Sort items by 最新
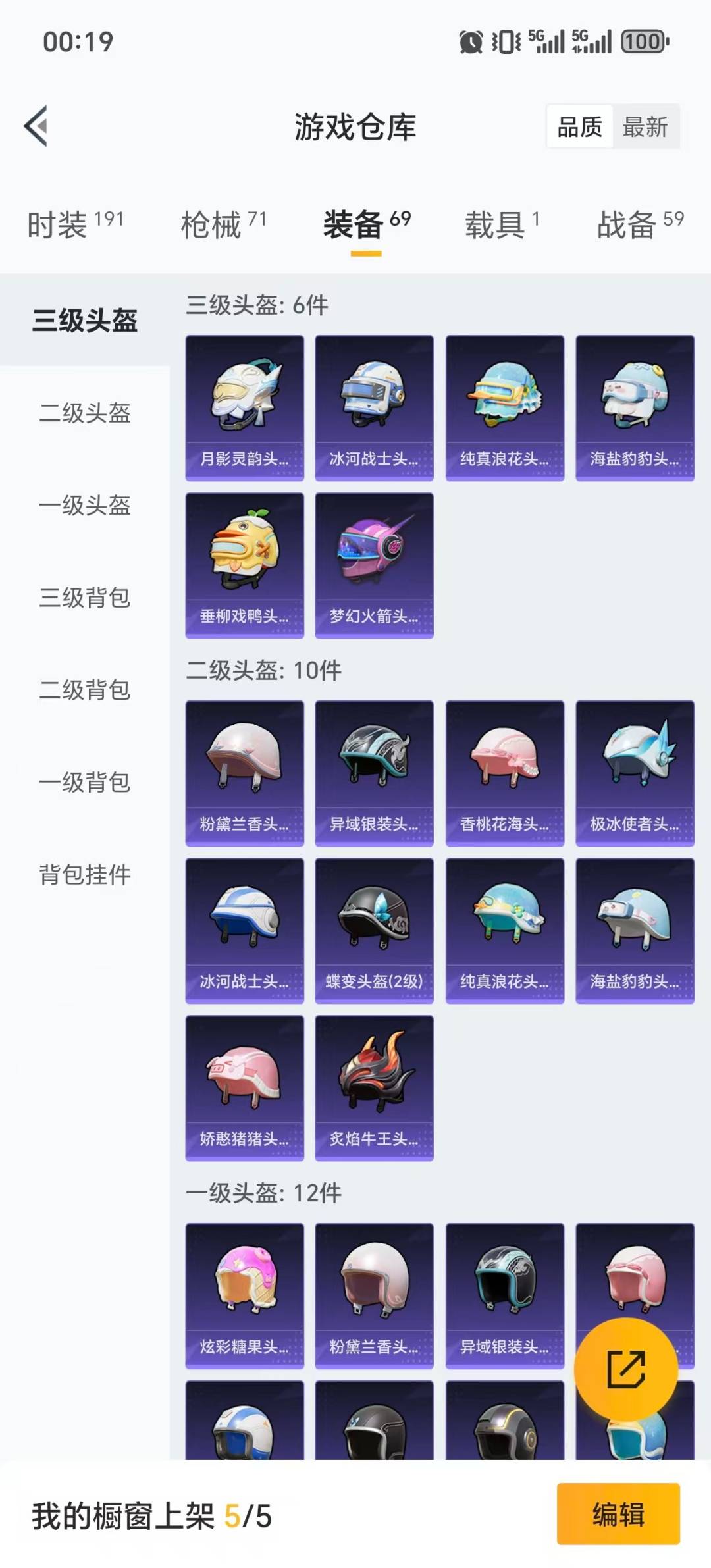Screen dimensions: 711x1568 tap(645, 126)
